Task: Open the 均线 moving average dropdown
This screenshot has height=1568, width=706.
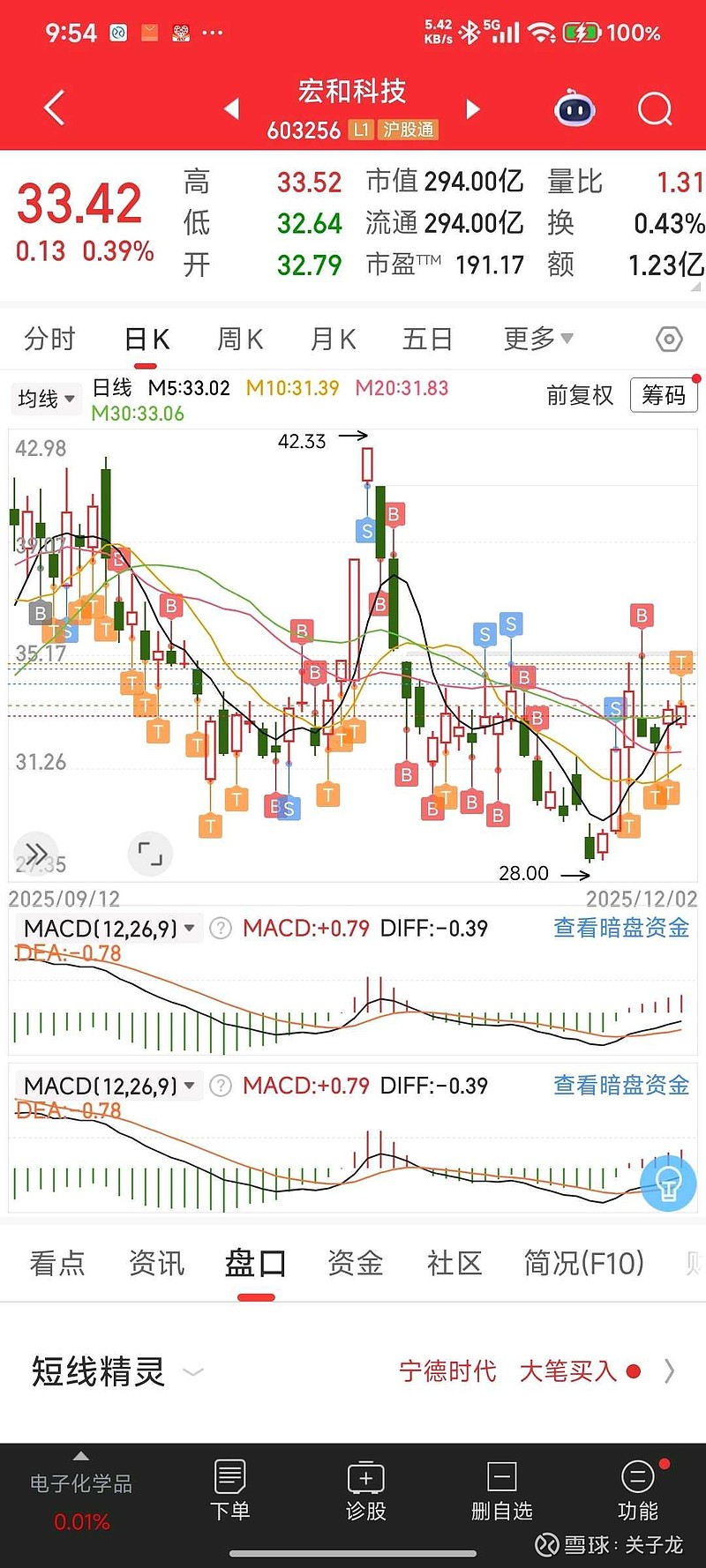Action: tap(46, 399)
